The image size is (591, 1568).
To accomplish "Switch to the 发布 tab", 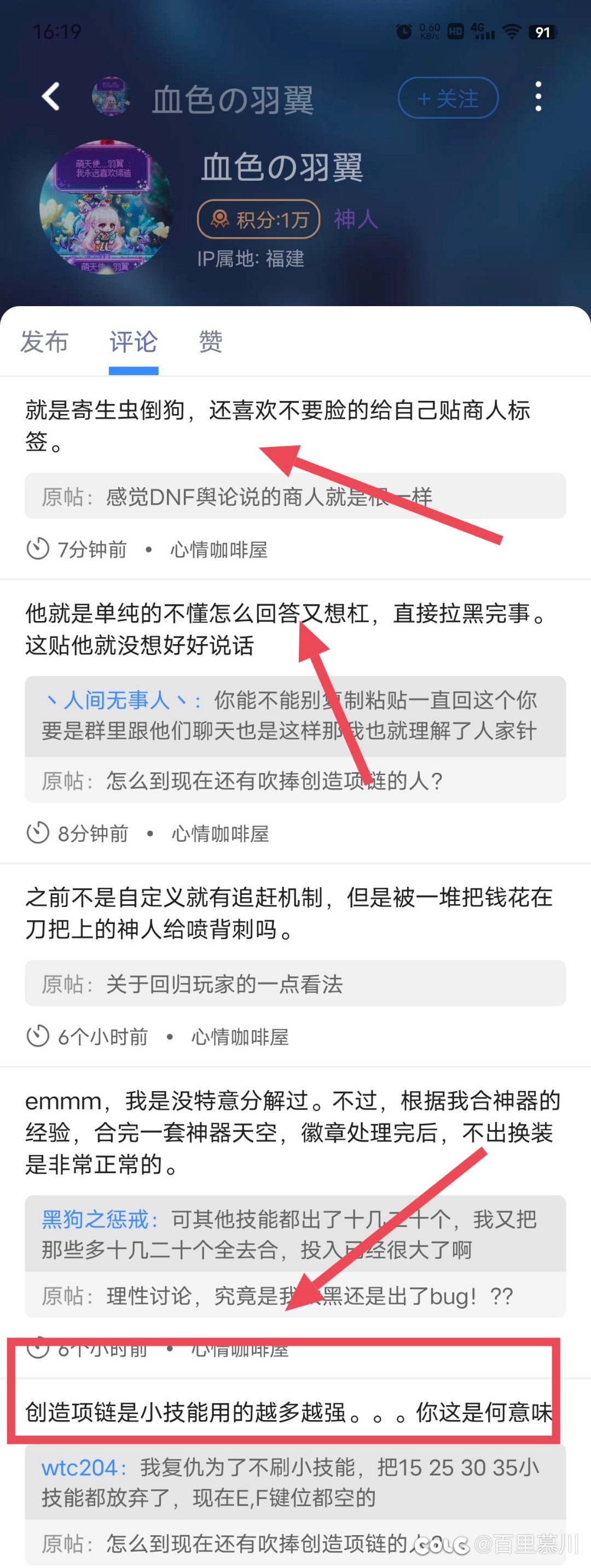I will (x=44, y=342).
